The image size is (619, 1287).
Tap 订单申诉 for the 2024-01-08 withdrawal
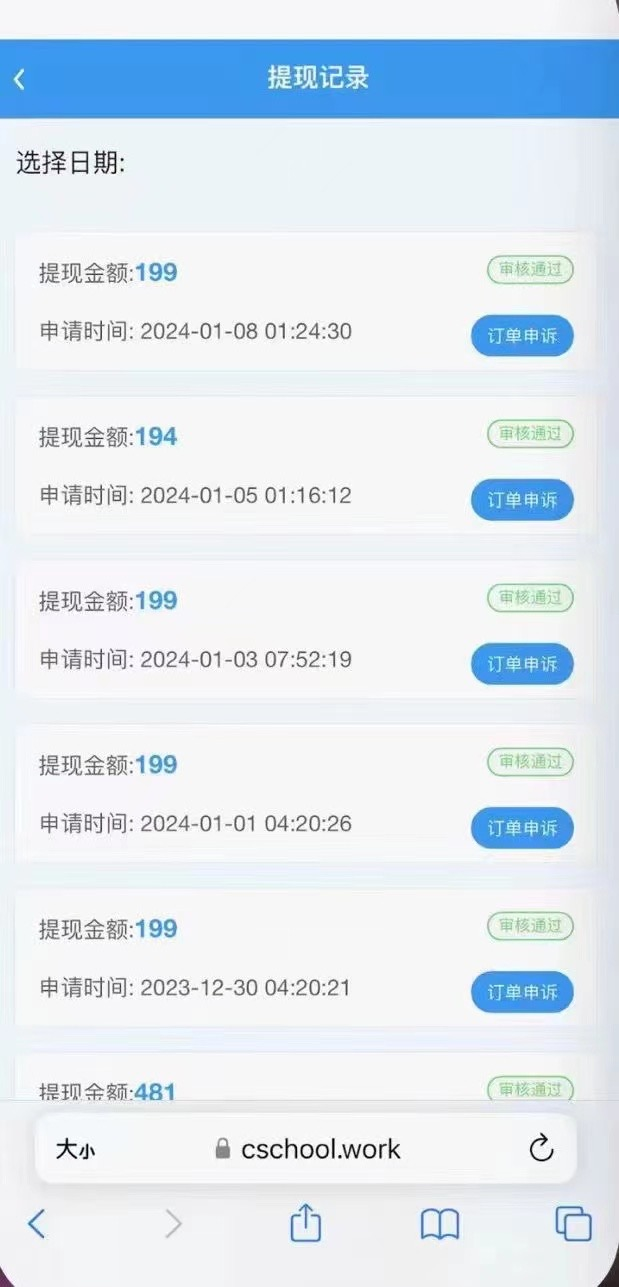point(522,336)
